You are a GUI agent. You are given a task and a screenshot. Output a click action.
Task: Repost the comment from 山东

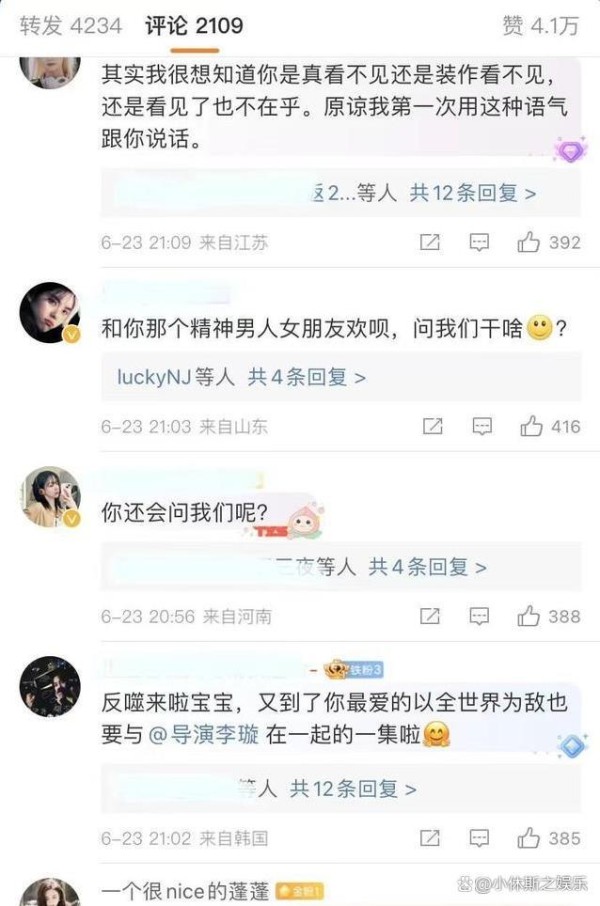[x=432, y=426]
